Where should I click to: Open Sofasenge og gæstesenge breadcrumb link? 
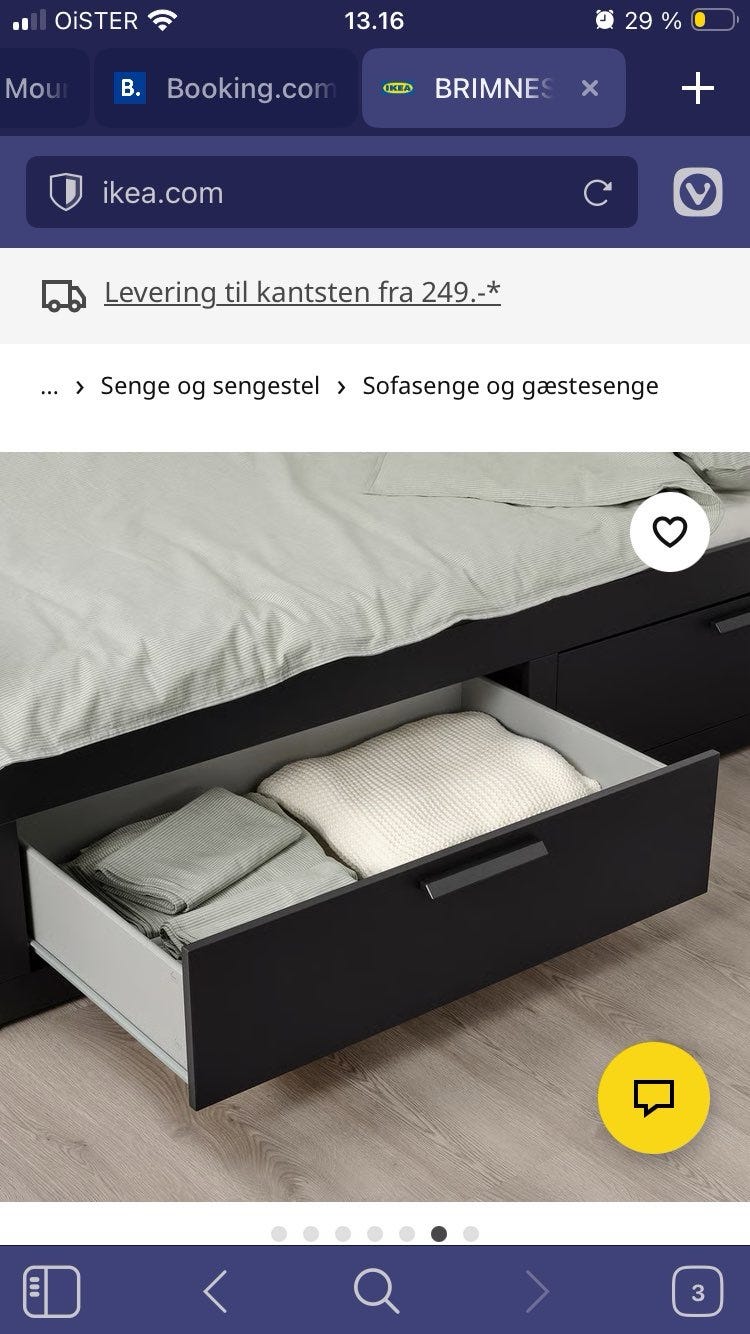(511, 386)
